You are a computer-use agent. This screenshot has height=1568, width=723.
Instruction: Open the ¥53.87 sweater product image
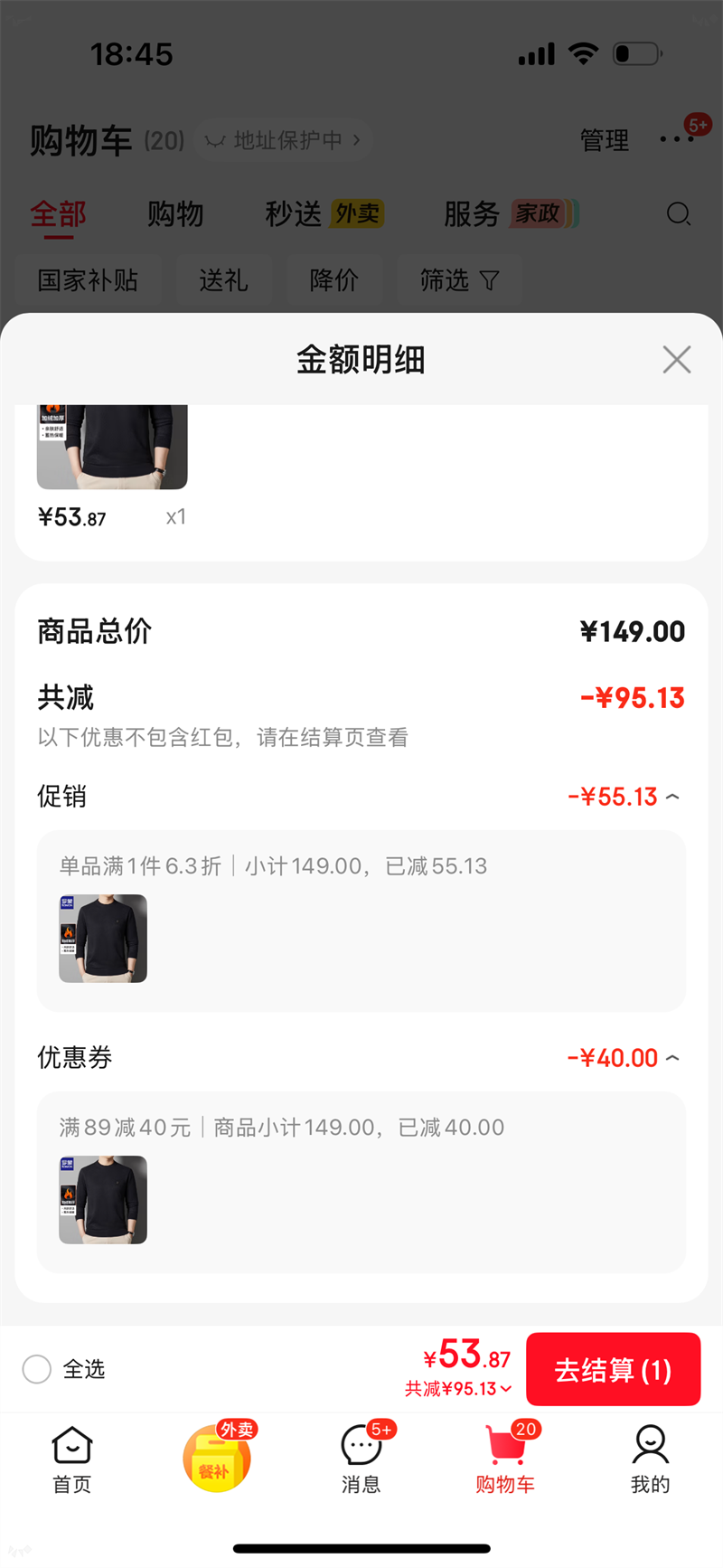click(x=112, y=447)
